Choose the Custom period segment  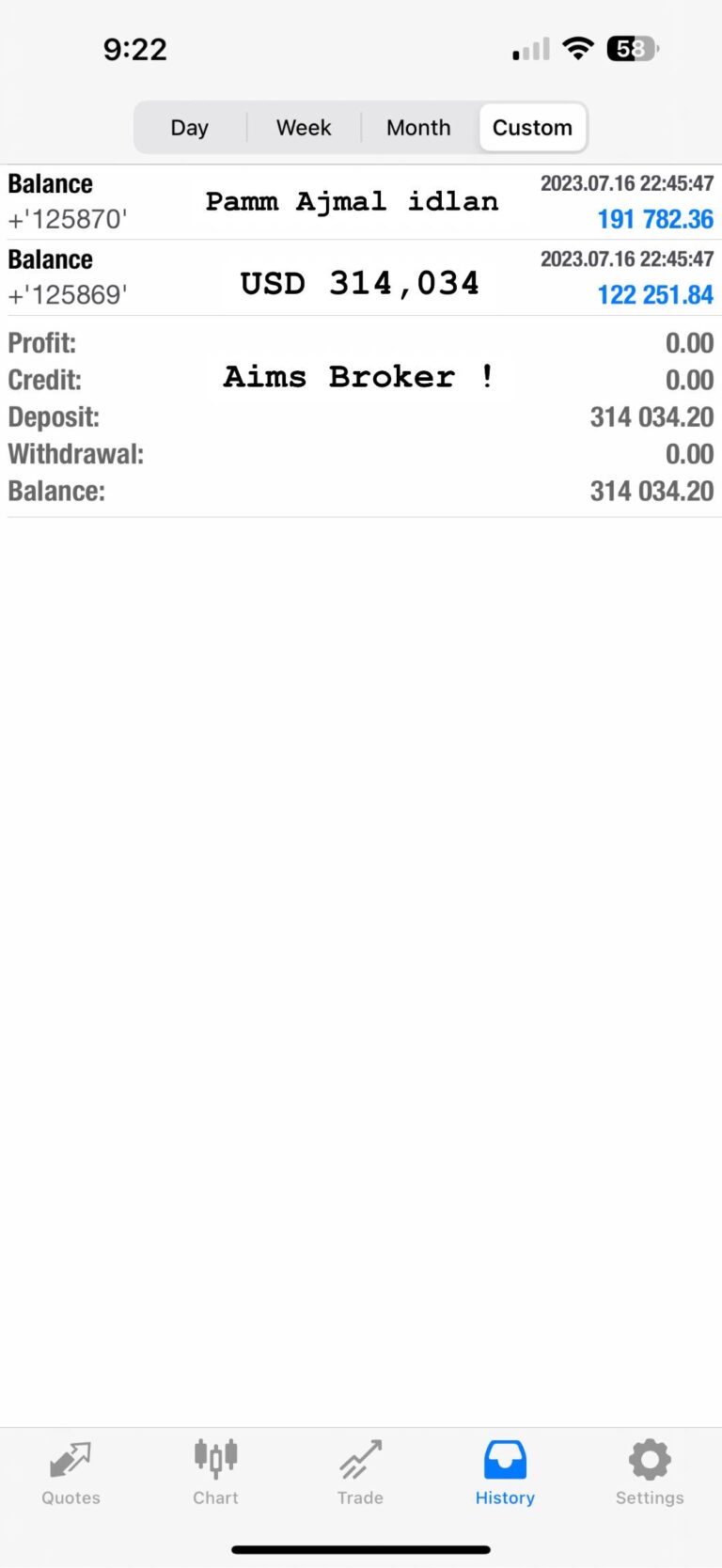[x=532, y=127]
